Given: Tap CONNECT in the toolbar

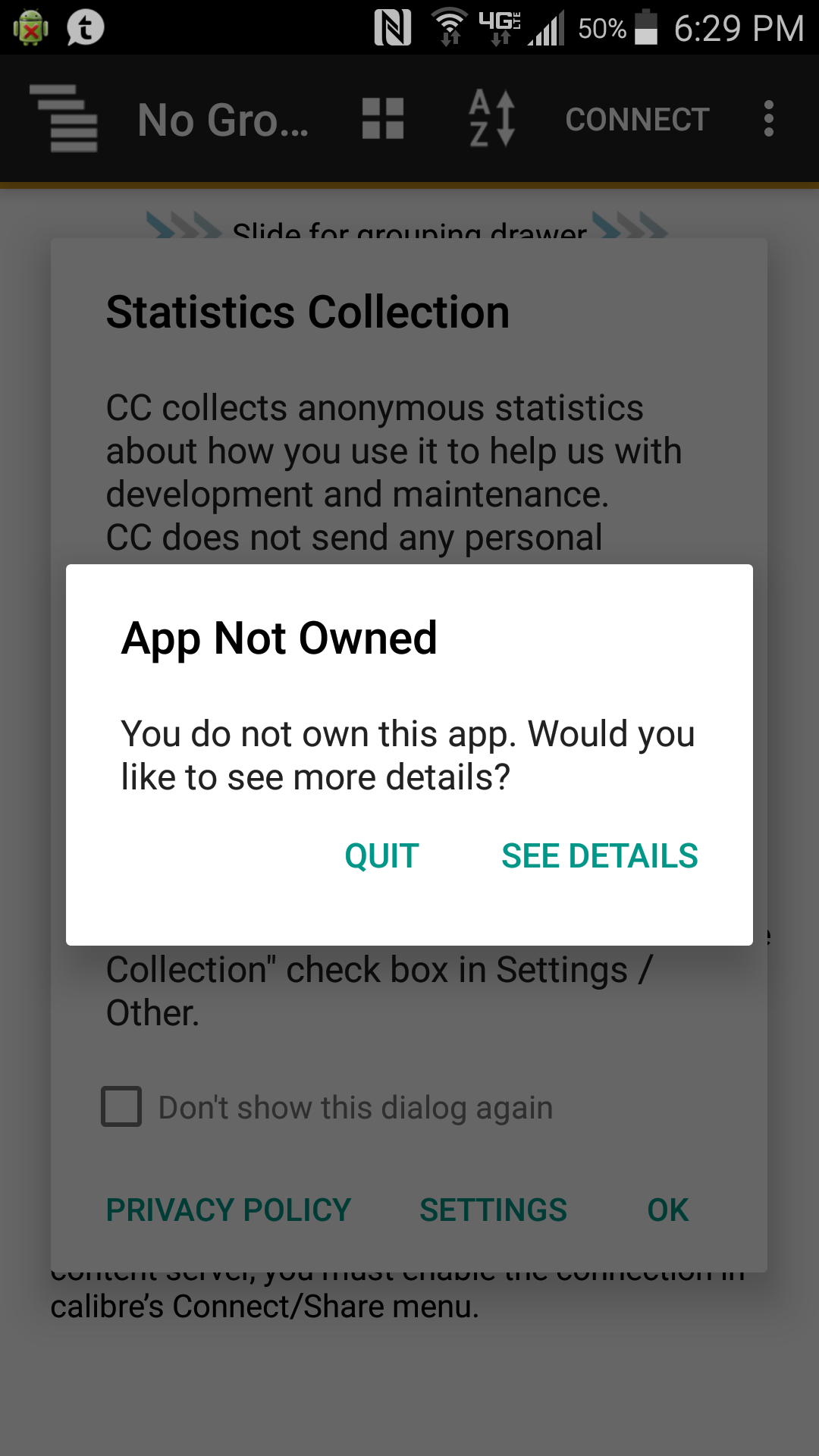Looking at the screenshot, I should [637, 119].
